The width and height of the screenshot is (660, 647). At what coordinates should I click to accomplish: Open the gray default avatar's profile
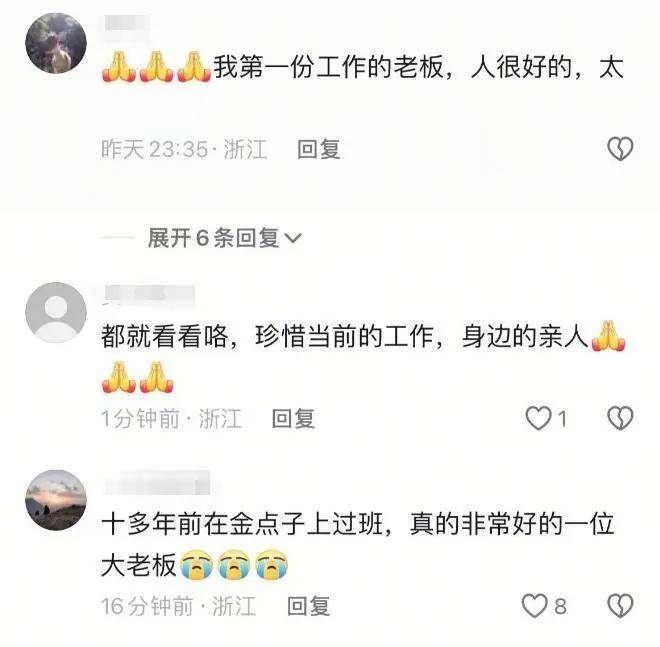[x=55, y=313]
